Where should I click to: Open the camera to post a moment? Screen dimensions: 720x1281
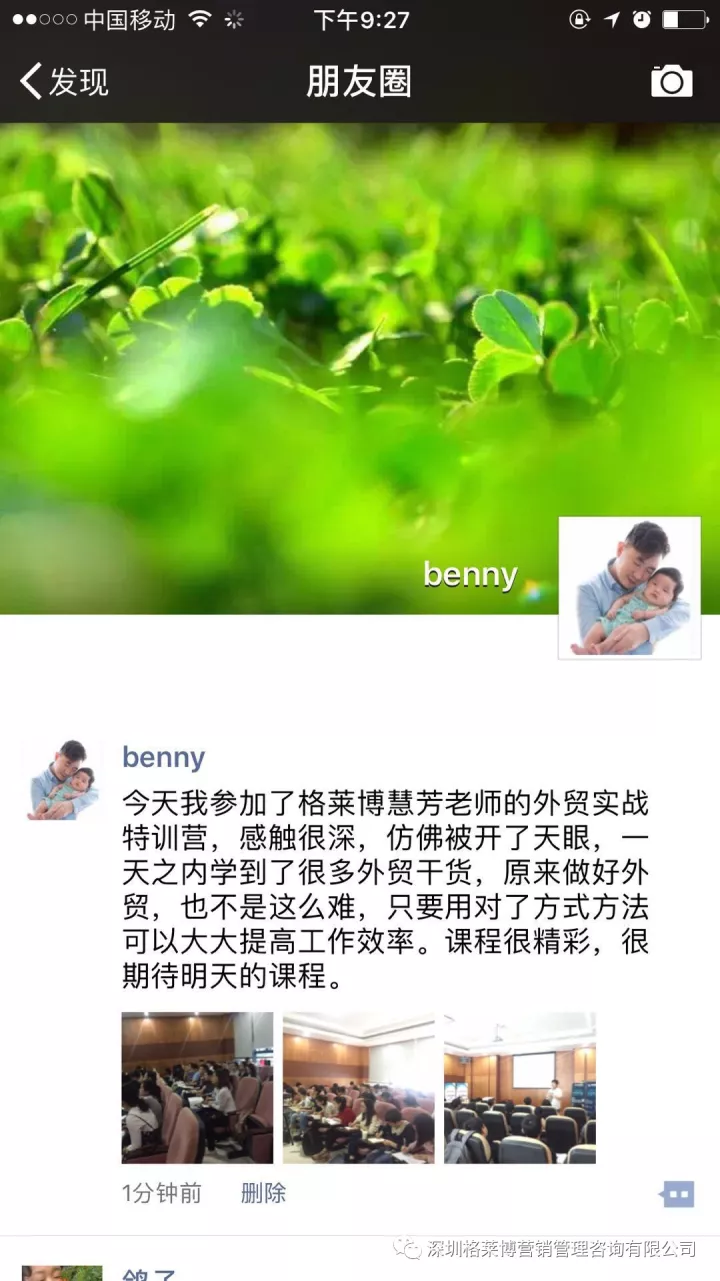point(671,81)
